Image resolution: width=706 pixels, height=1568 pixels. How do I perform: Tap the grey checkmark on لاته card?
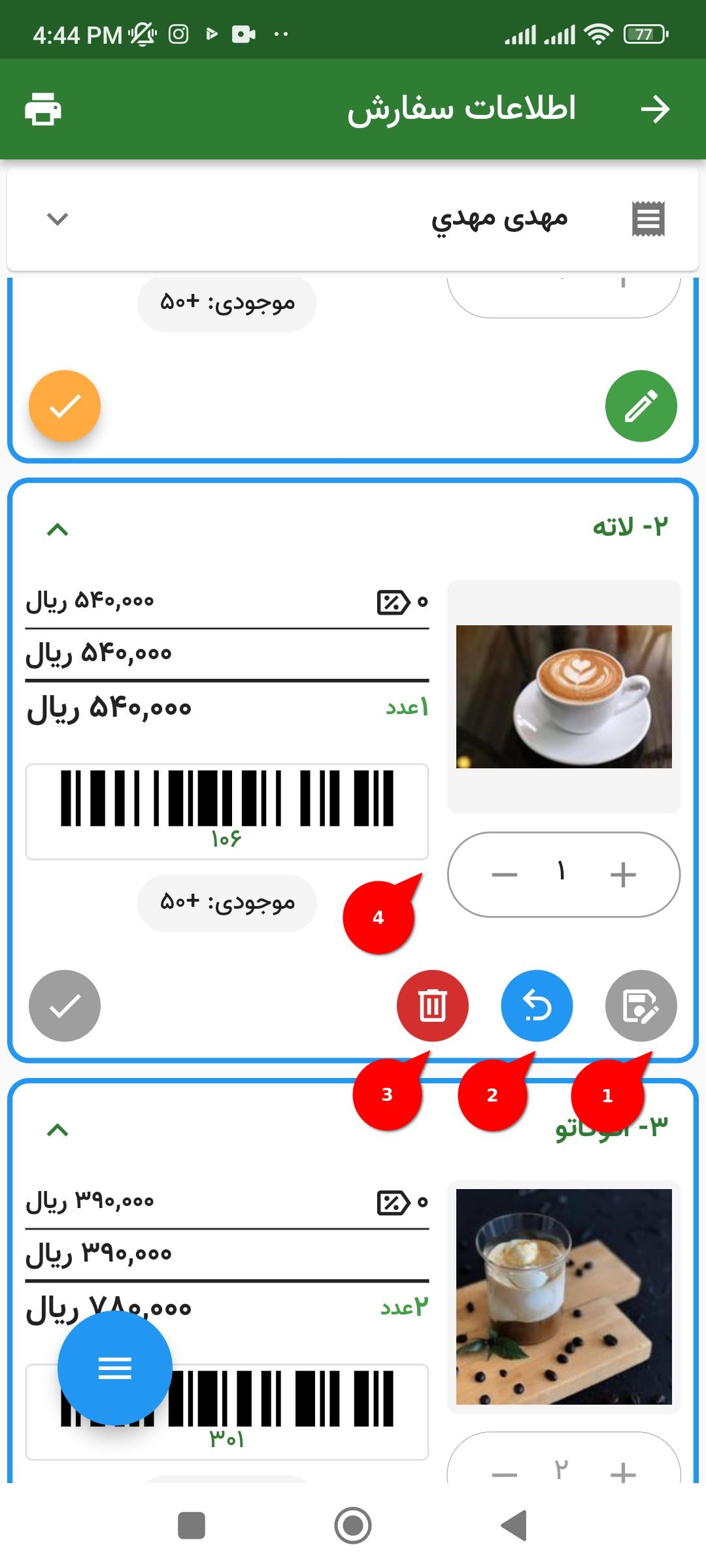coord(65,1005)
